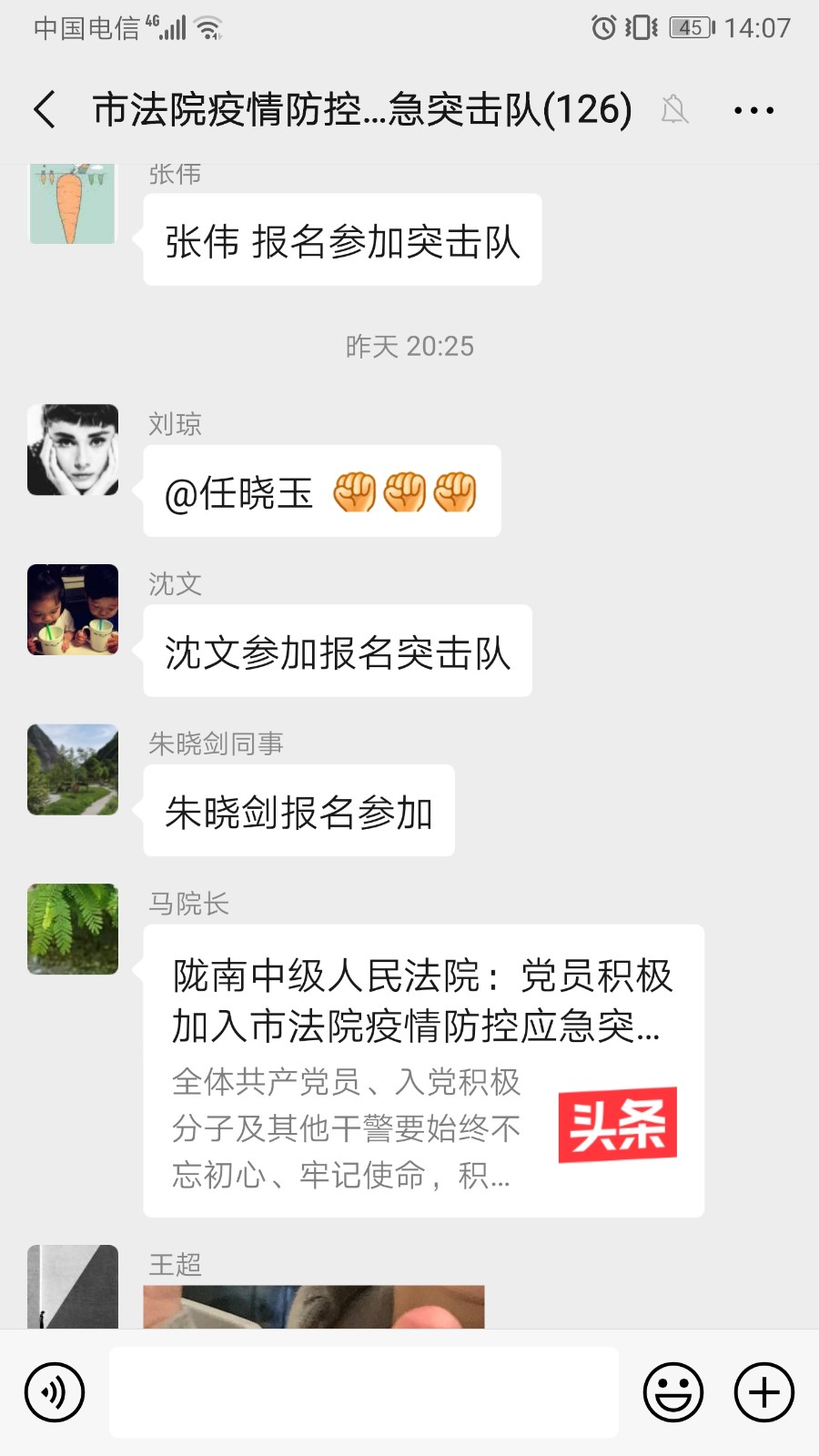View 张伟's carrot profile avatar
The height and width of the screenshot is (1456, 819).
(73, 205)
